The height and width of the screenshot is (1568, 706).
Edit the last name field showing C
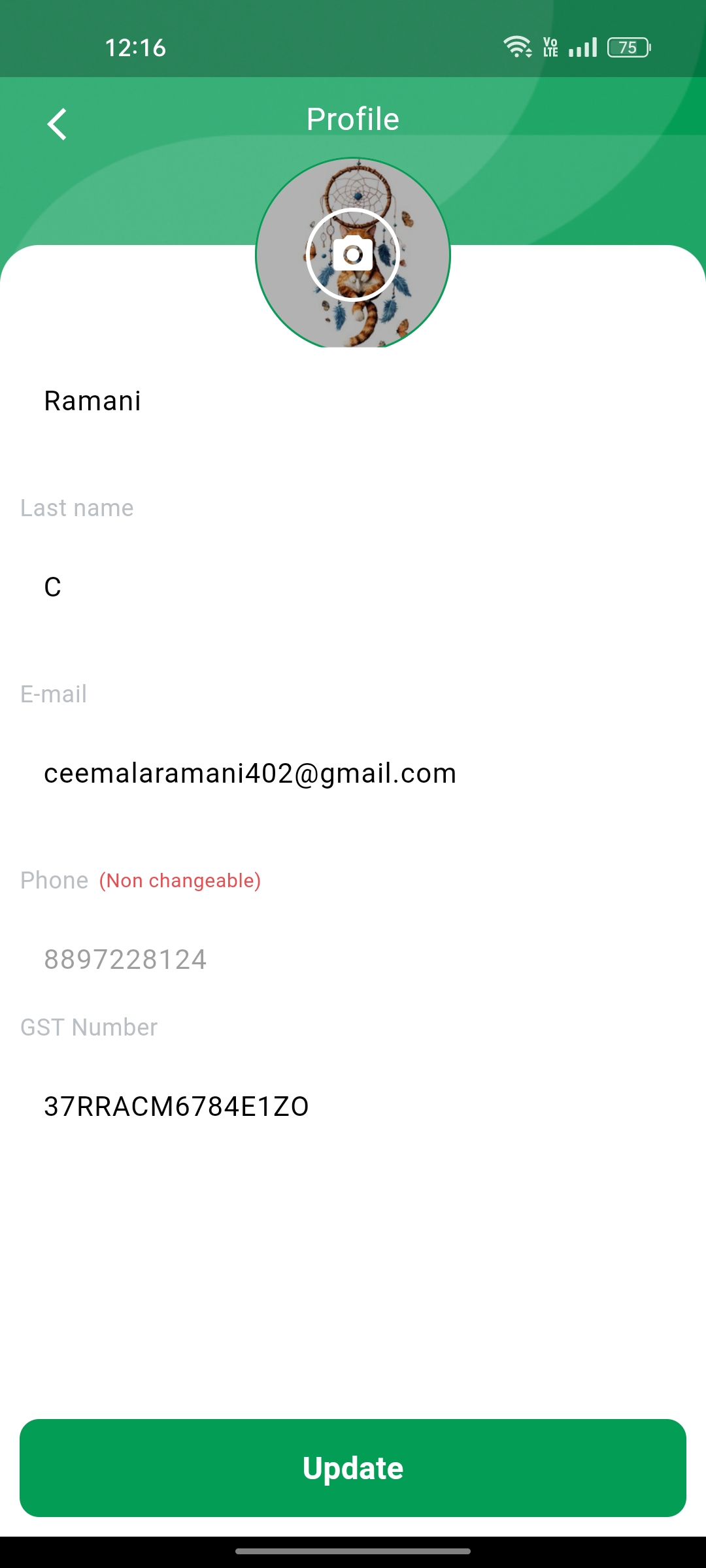353,587
